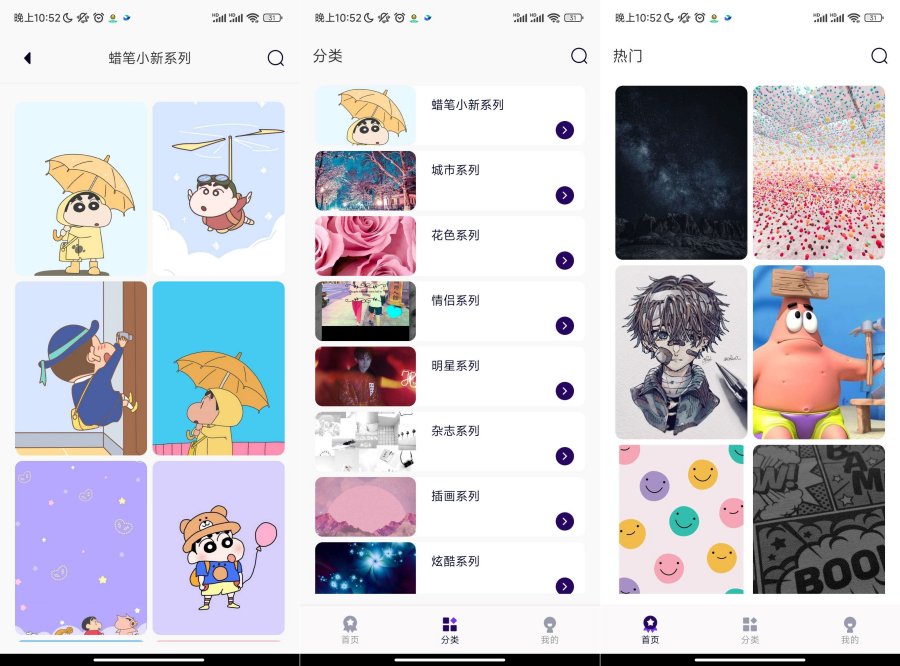Viewport: 900px width, 666px height.
Task: Tap the search icon on the 分类 screen
Action: point(579,56)
